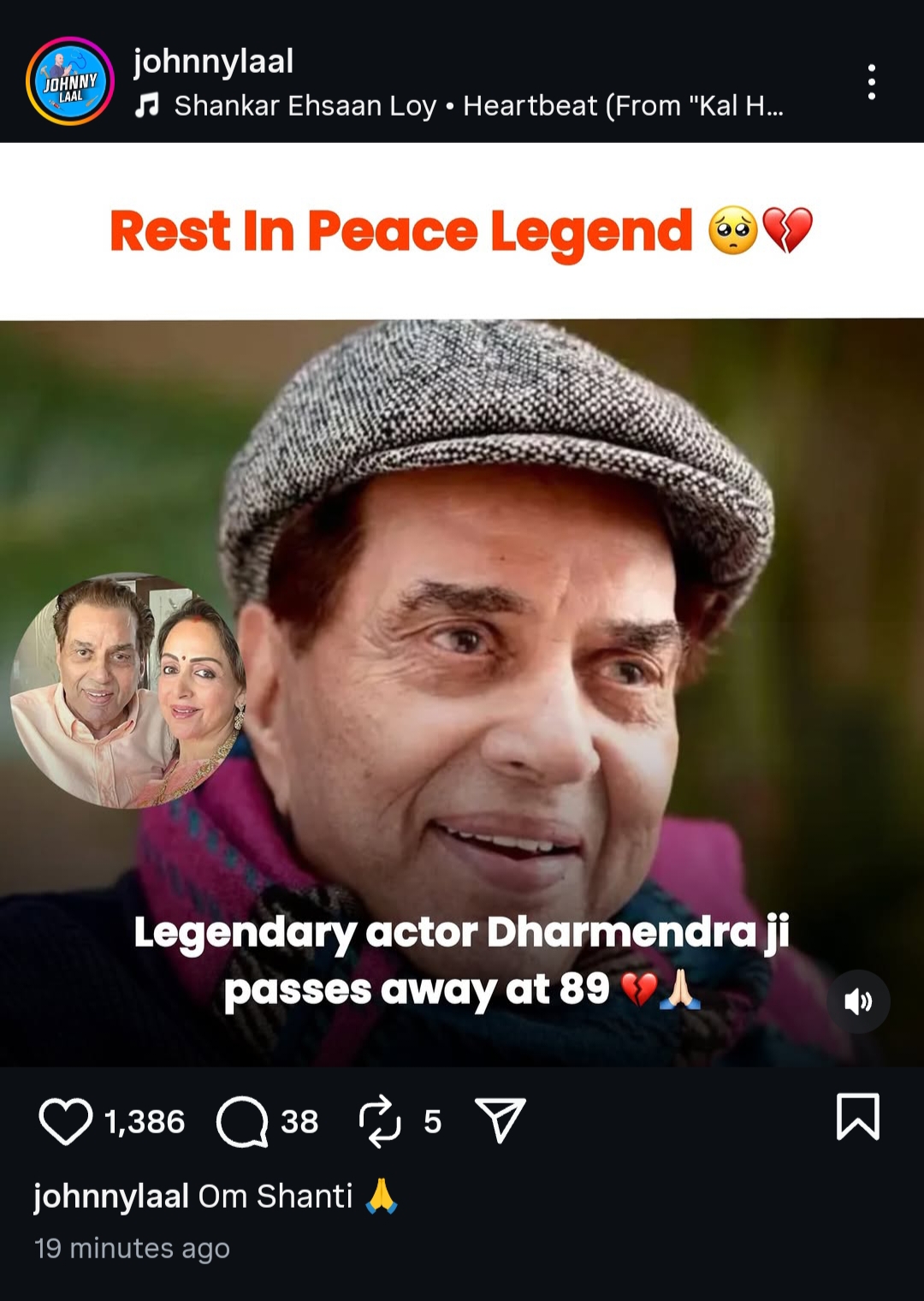924x1301 pixels.
Task: Open the Shankar Ehsaan Loy Heartbeat audio
Action: 460,106
